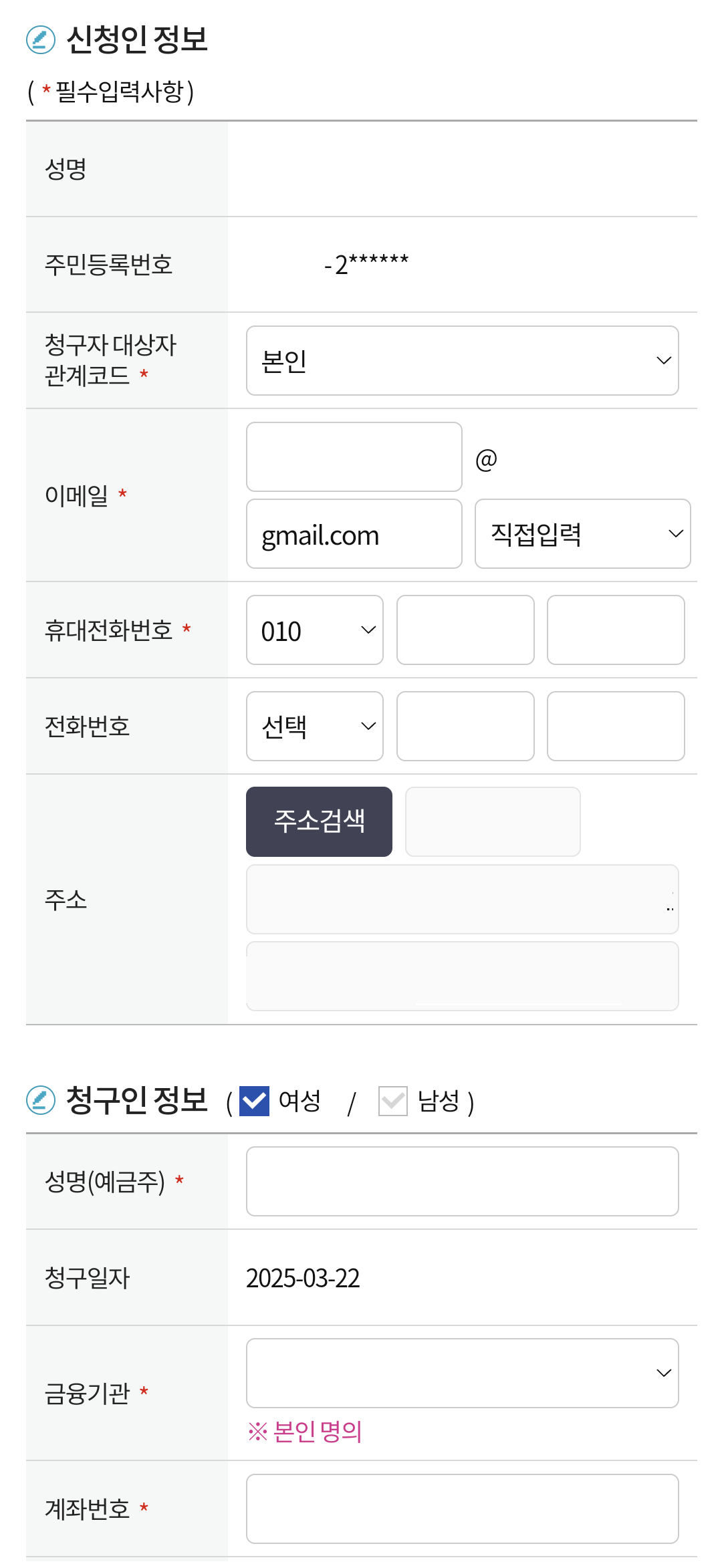Uncheck the 여성 checkbox
Image resolution: width=722 pixels, height=1568 pixels.
tap(255, 1101)
